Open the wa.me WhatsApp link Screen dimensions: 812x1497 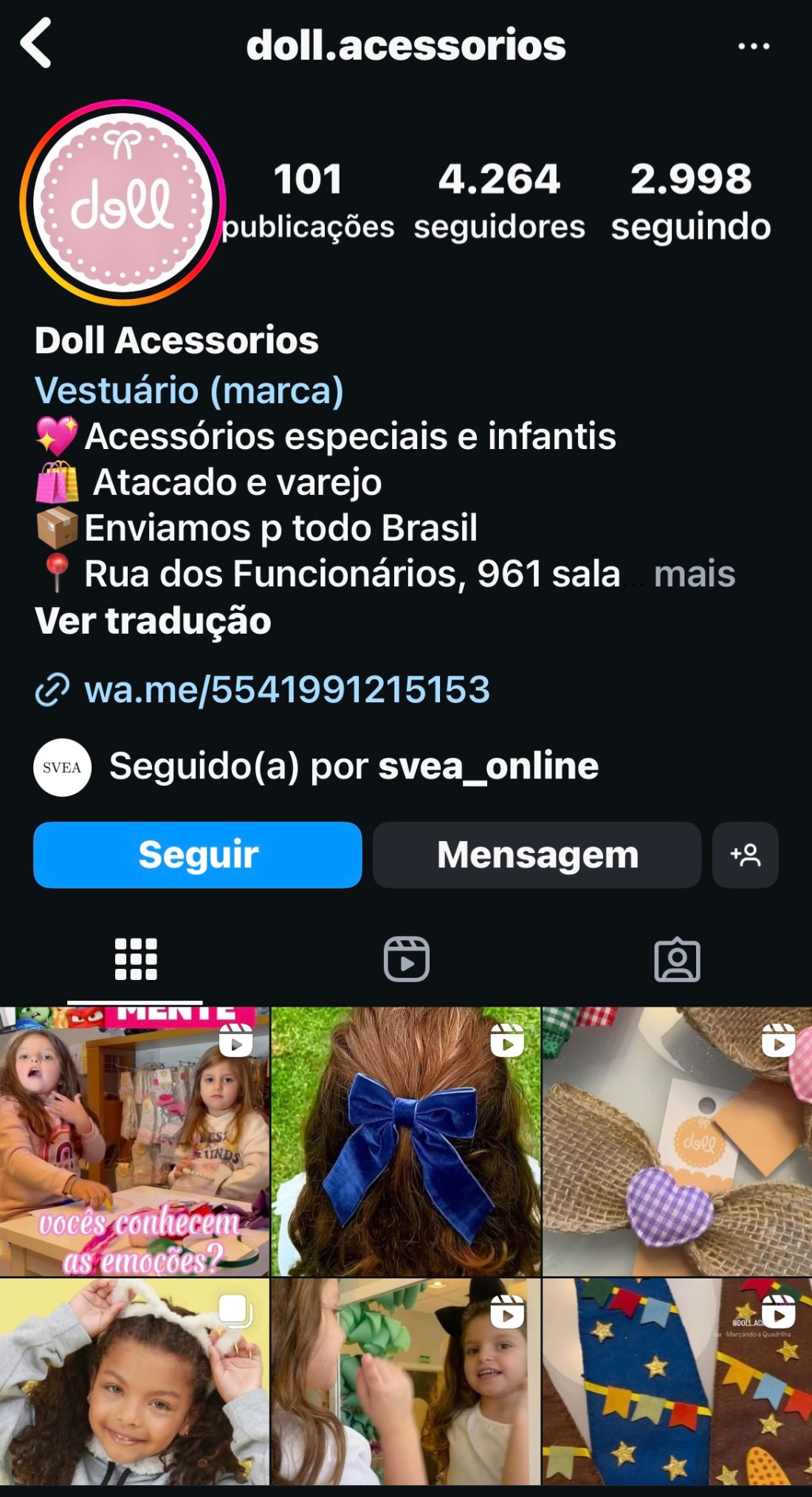[286, 690]
